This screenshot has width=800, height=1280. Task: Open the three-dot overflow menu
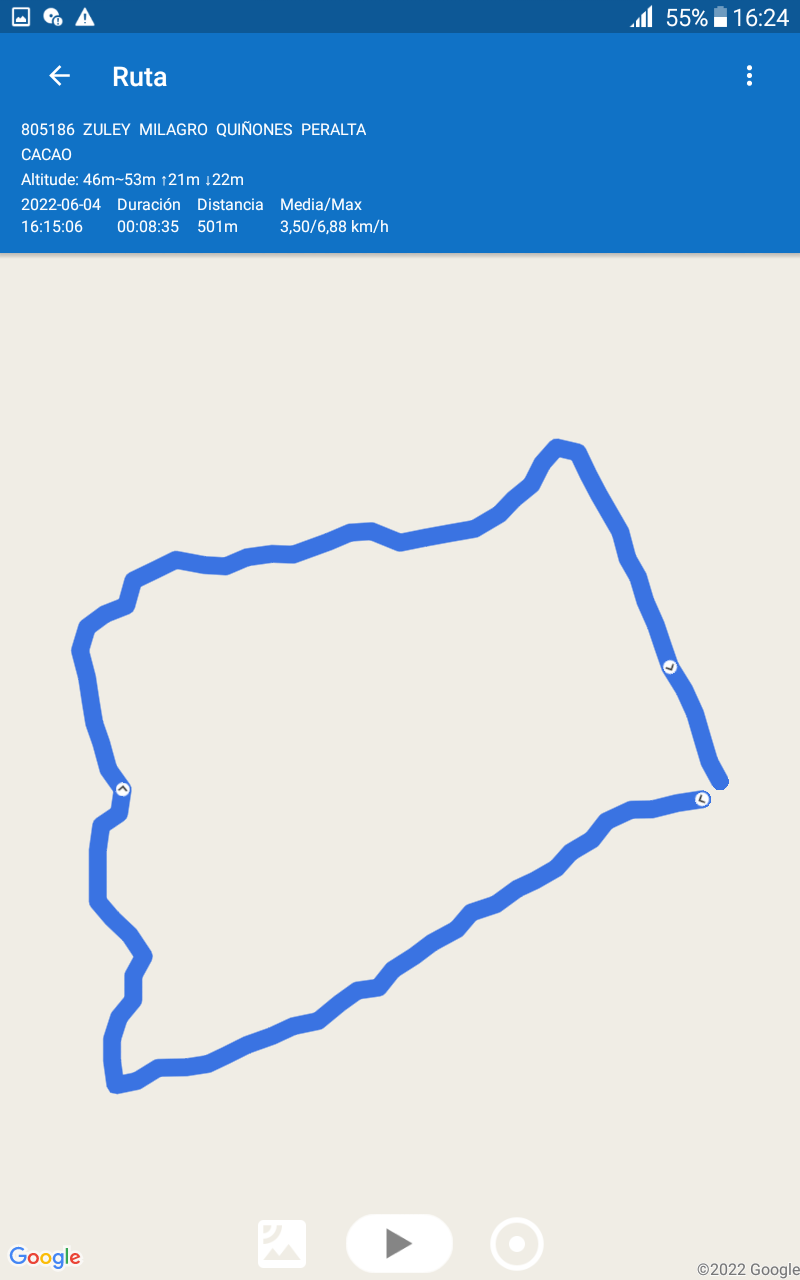(x=749, y=76)
